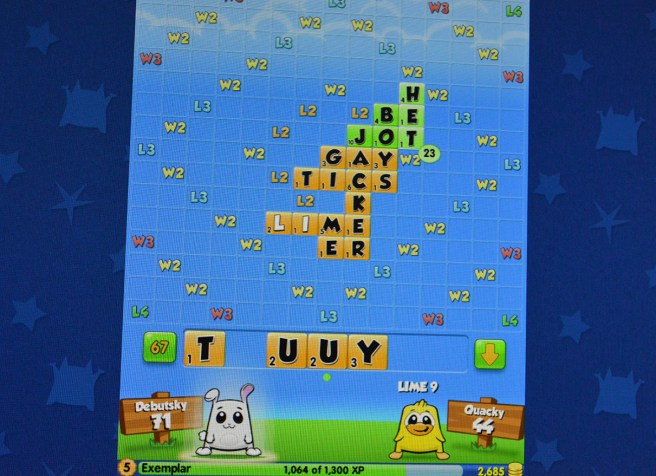This screenshot has width=656, height=476.
Task: Open Debutsky's player sign
Action: click(159, 414)
